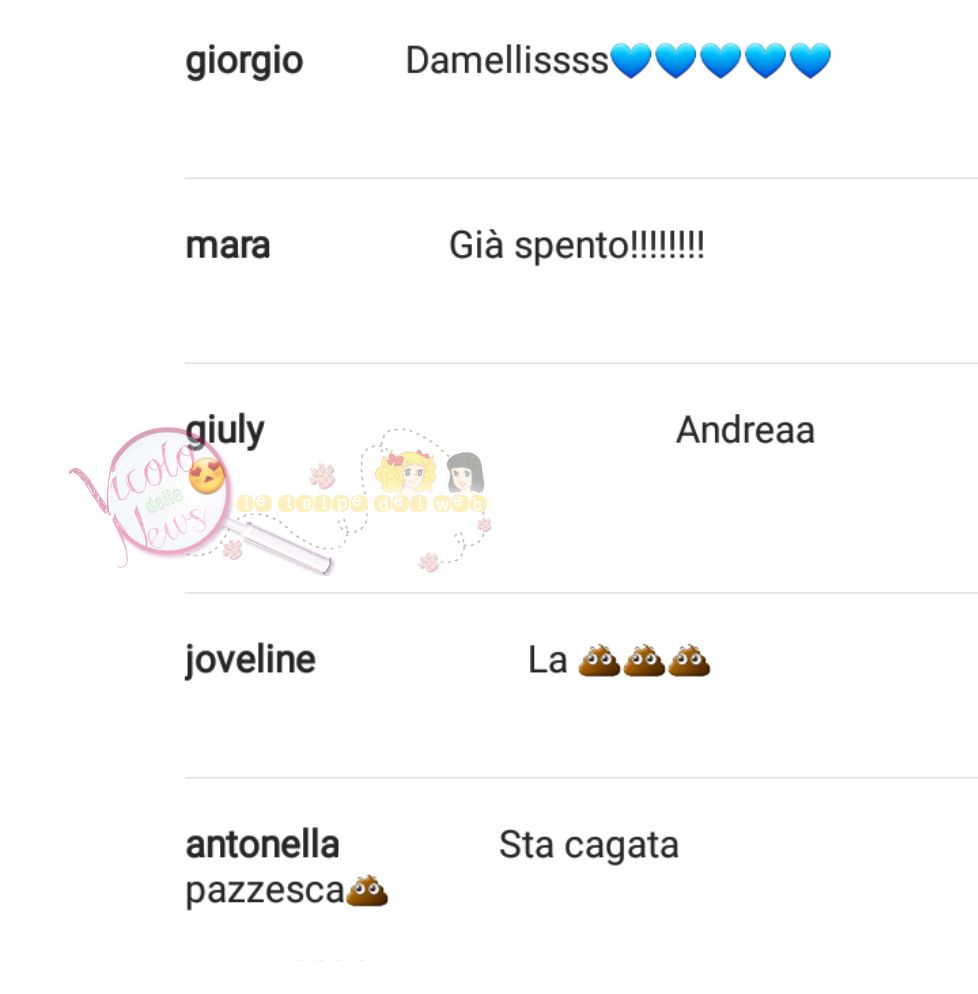Visit joveline's profile
The width and height of the screenshot is (978, 994).
point(250,661)
